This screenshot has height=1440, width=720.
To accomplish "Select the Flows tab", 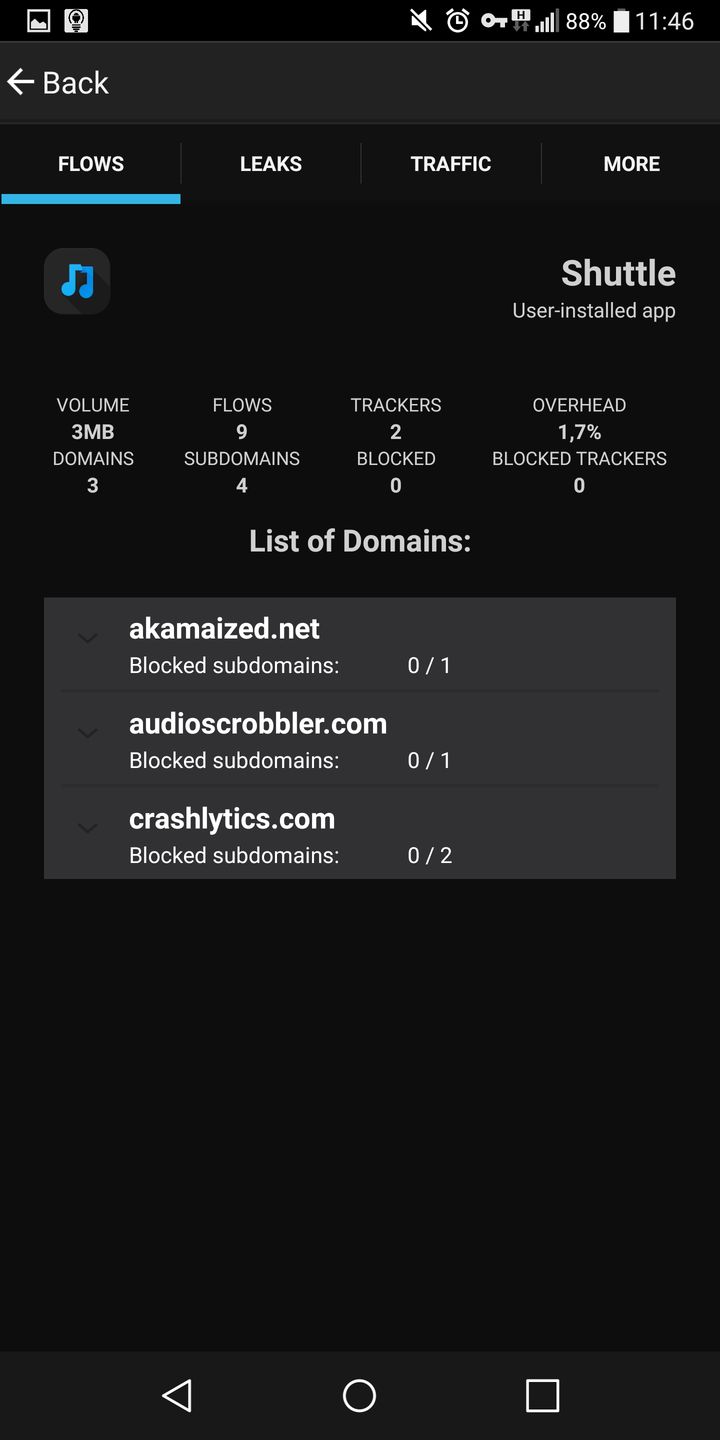I will point(91,164).
